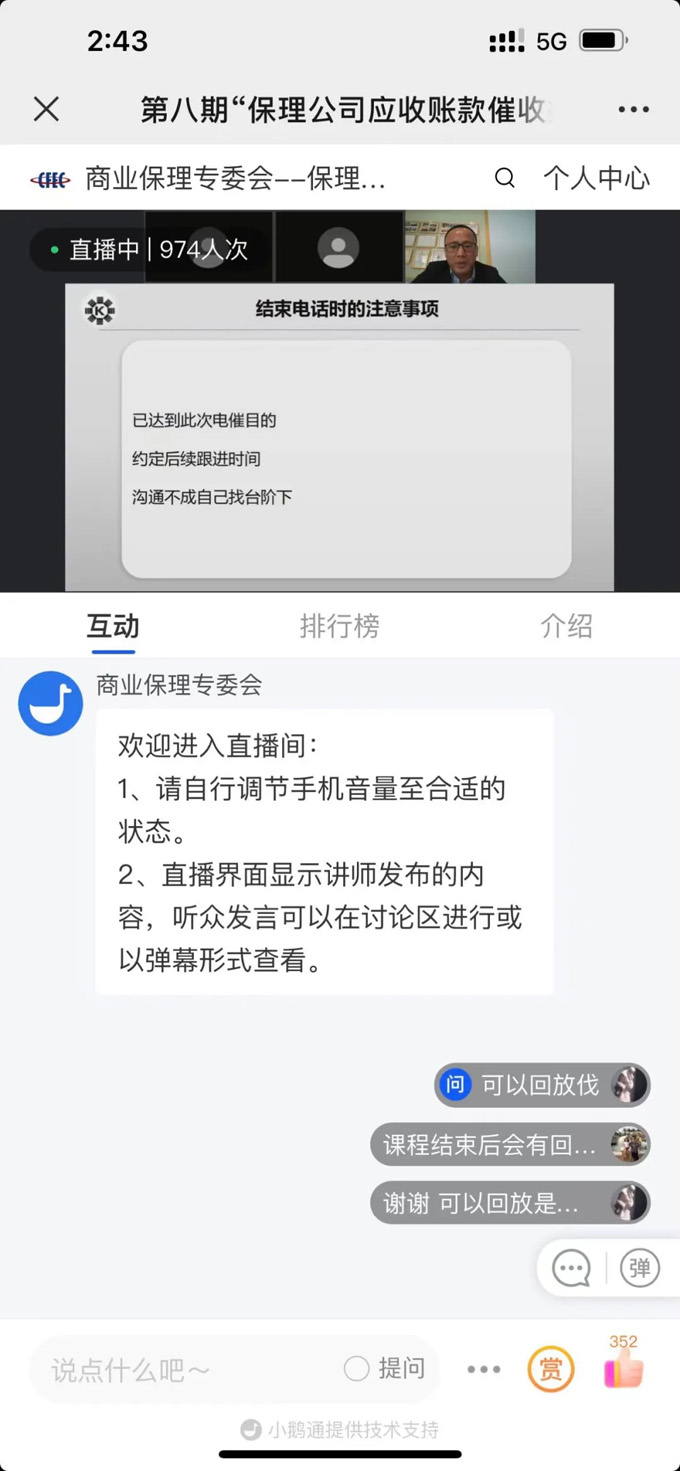Open 个人中心 personal center

596,178
